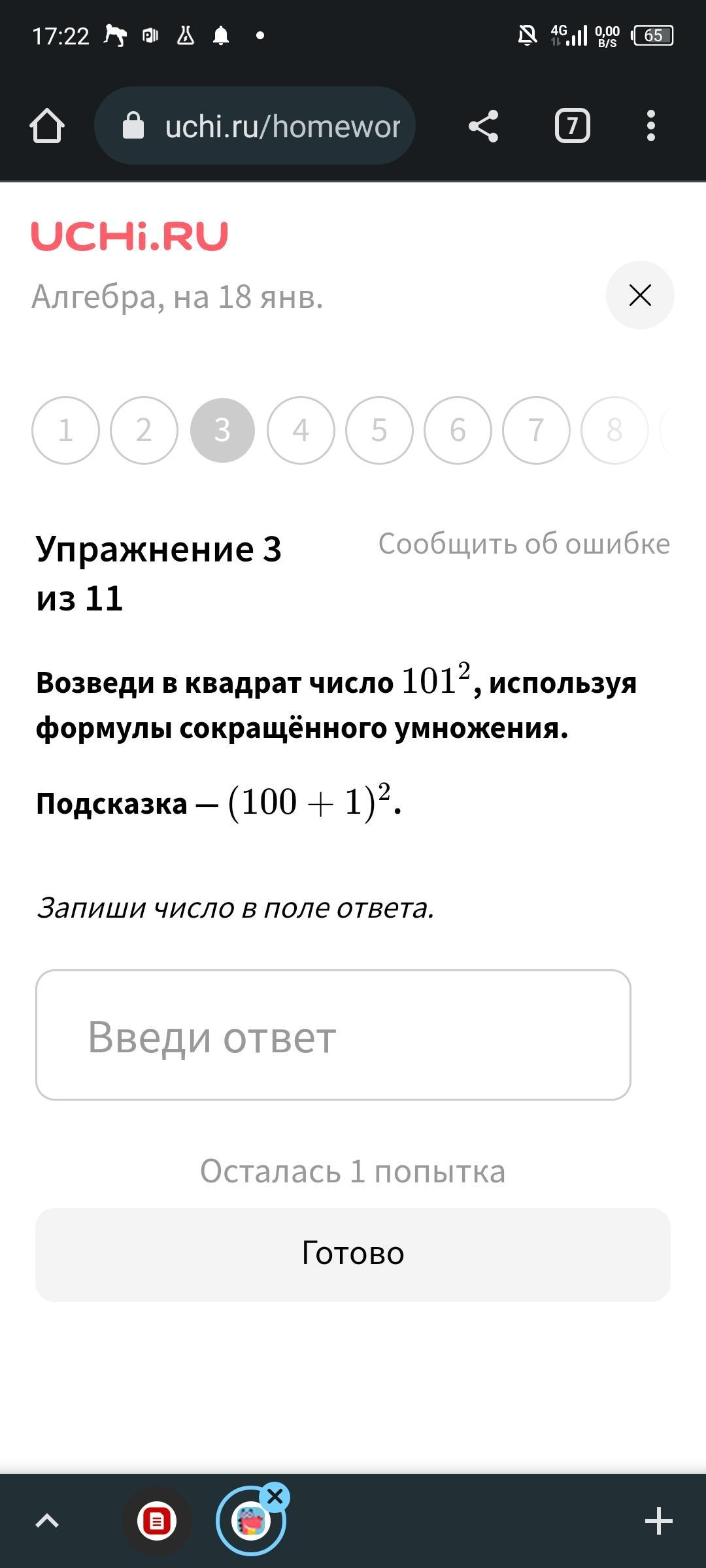The height and width of the screenshot is (1568, 706).
Task: Open exercise 7
Action: click(x=536, y=430)
